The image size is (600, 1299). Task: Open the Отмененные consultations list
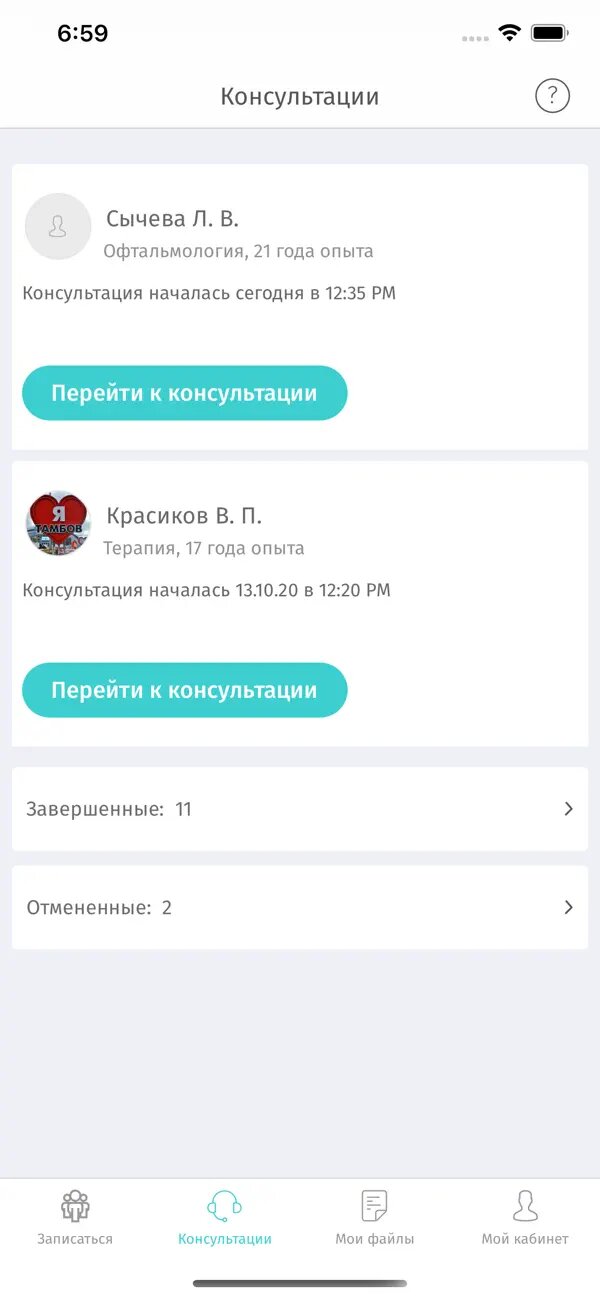[x=300, y=907]
